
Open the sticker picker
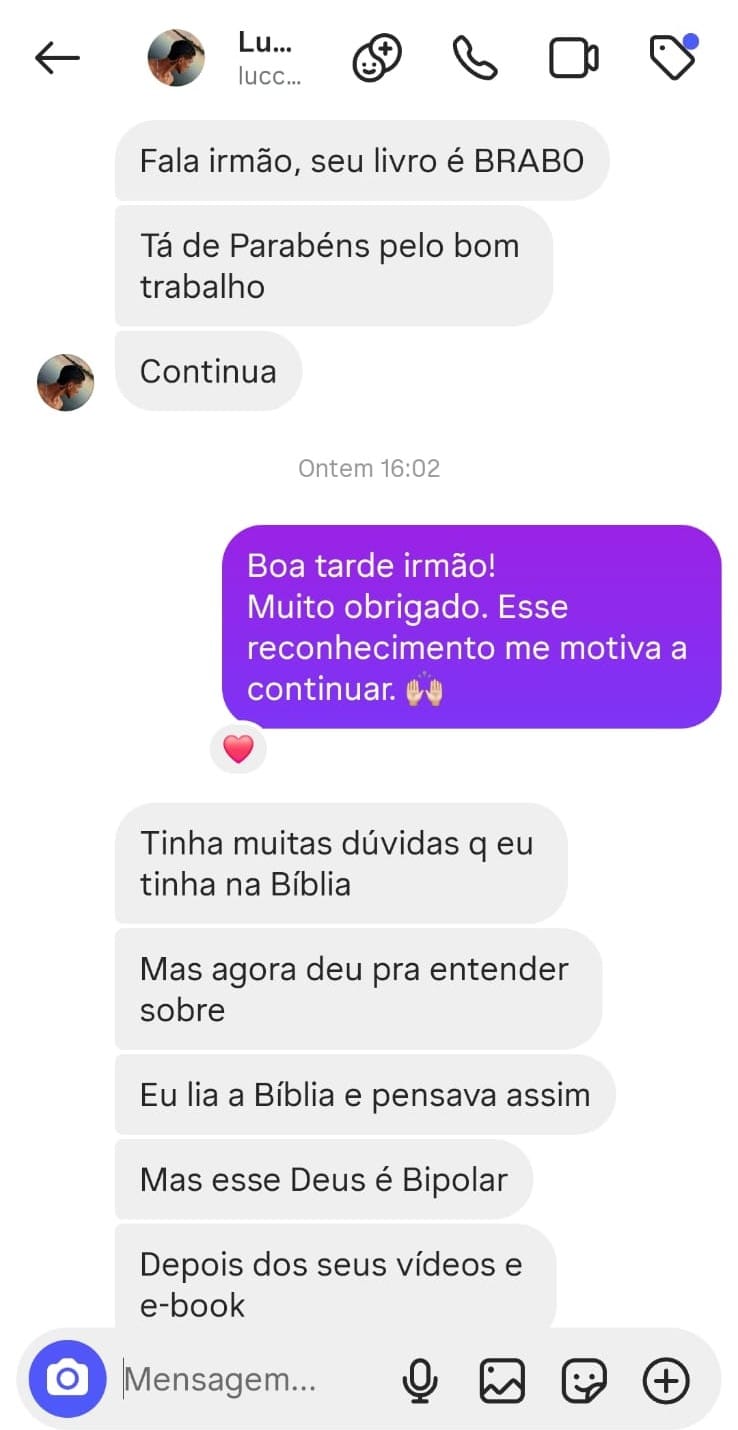584,1381
